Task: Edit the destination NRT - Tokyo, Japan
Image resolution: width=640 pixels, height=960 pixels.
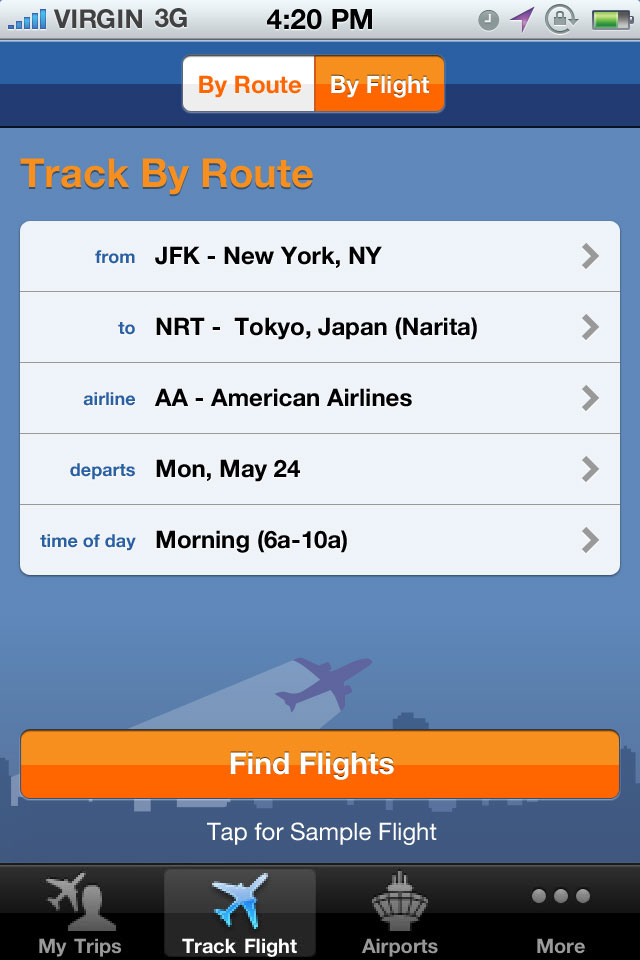Action: 320,328
